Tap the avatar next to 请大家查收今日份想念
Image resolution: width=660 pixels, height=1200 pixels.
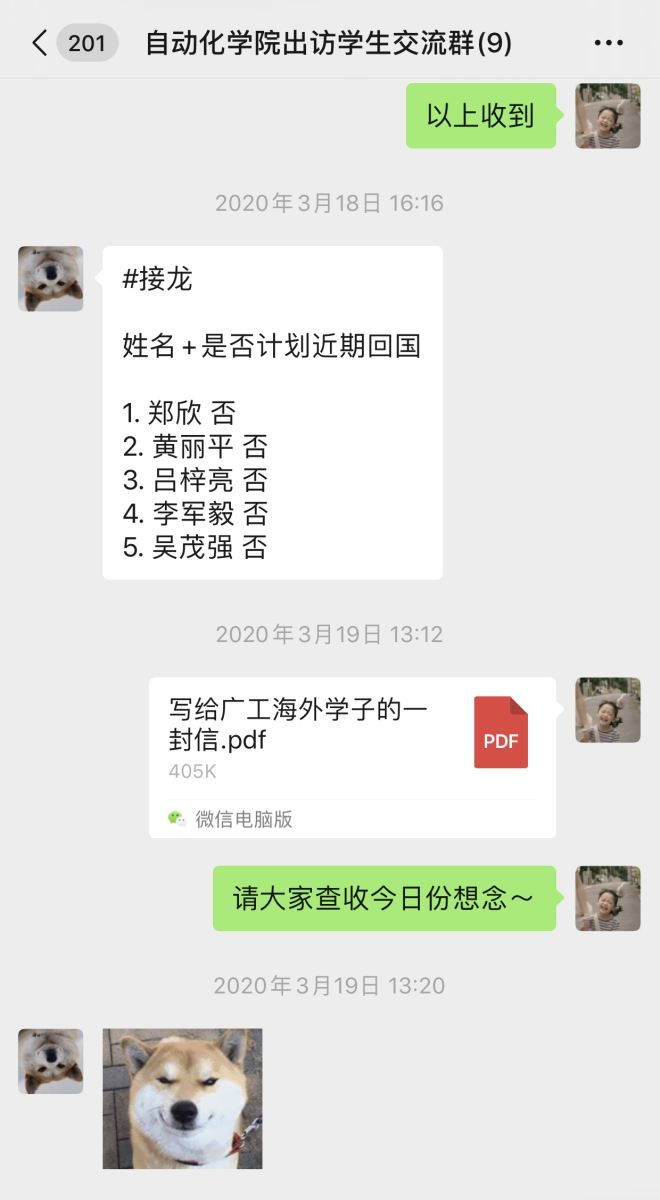pyautogui.click(x=607, y=898)
